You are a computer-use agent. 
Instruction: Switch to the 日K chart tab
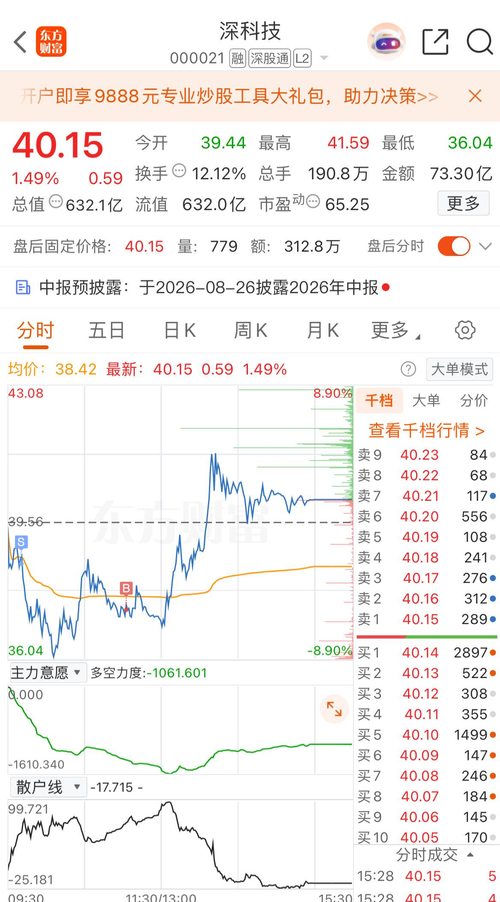[180, 330]
